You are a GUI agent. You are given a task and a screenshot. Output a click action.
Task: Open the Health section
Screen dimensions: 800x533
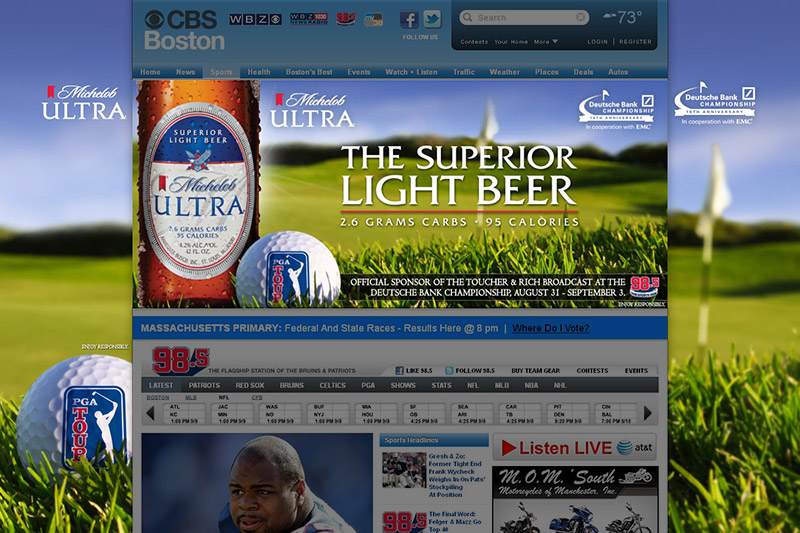pyautogui.click(x=259, y=72)
